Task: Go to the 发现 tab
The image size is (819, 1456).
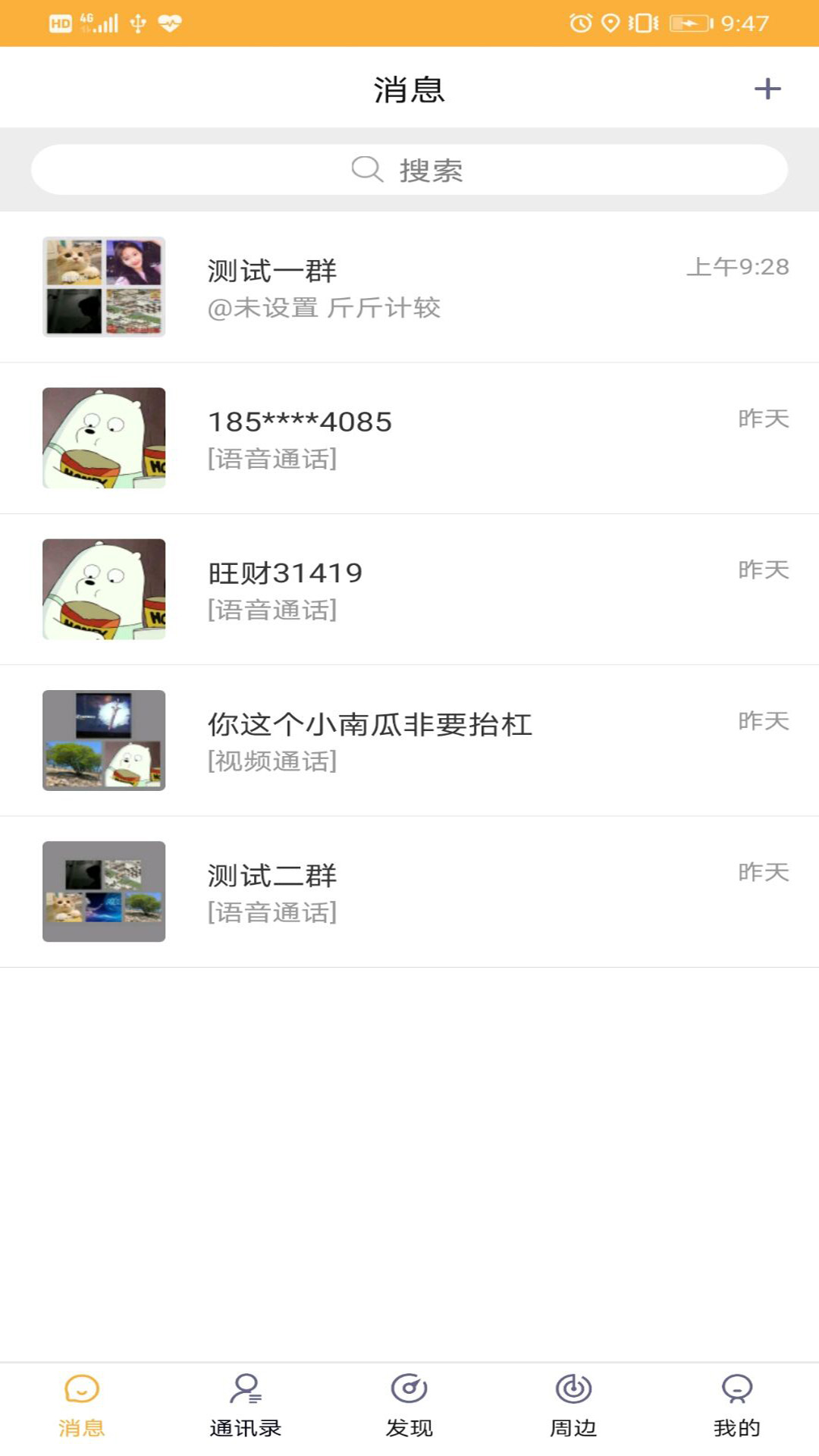Action: click(x=409, y=1407)
